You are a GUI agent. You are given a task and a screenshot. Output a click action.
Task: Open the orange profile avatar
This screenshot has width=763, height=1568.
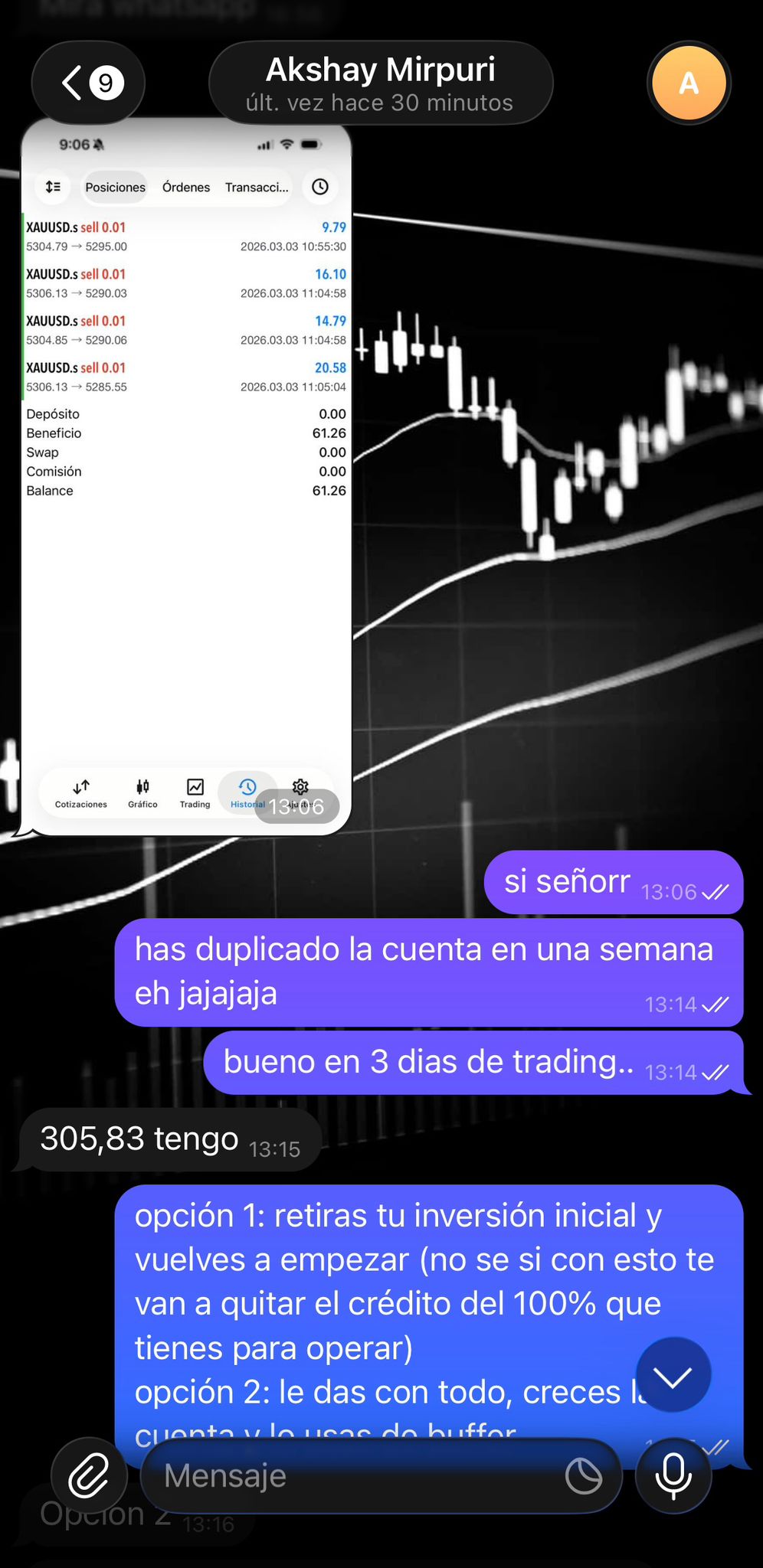click(688, 83)
